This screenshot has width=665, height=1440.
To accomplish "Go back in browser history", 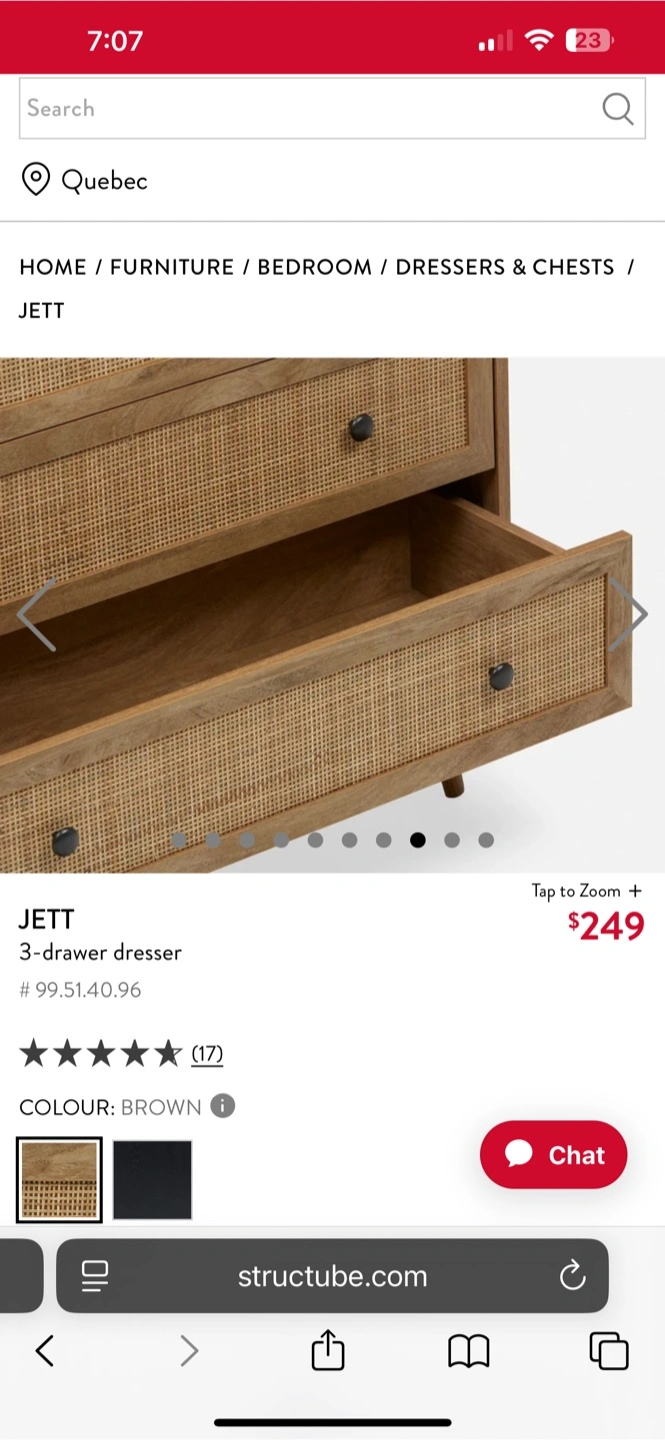I will coord(44,1352).
